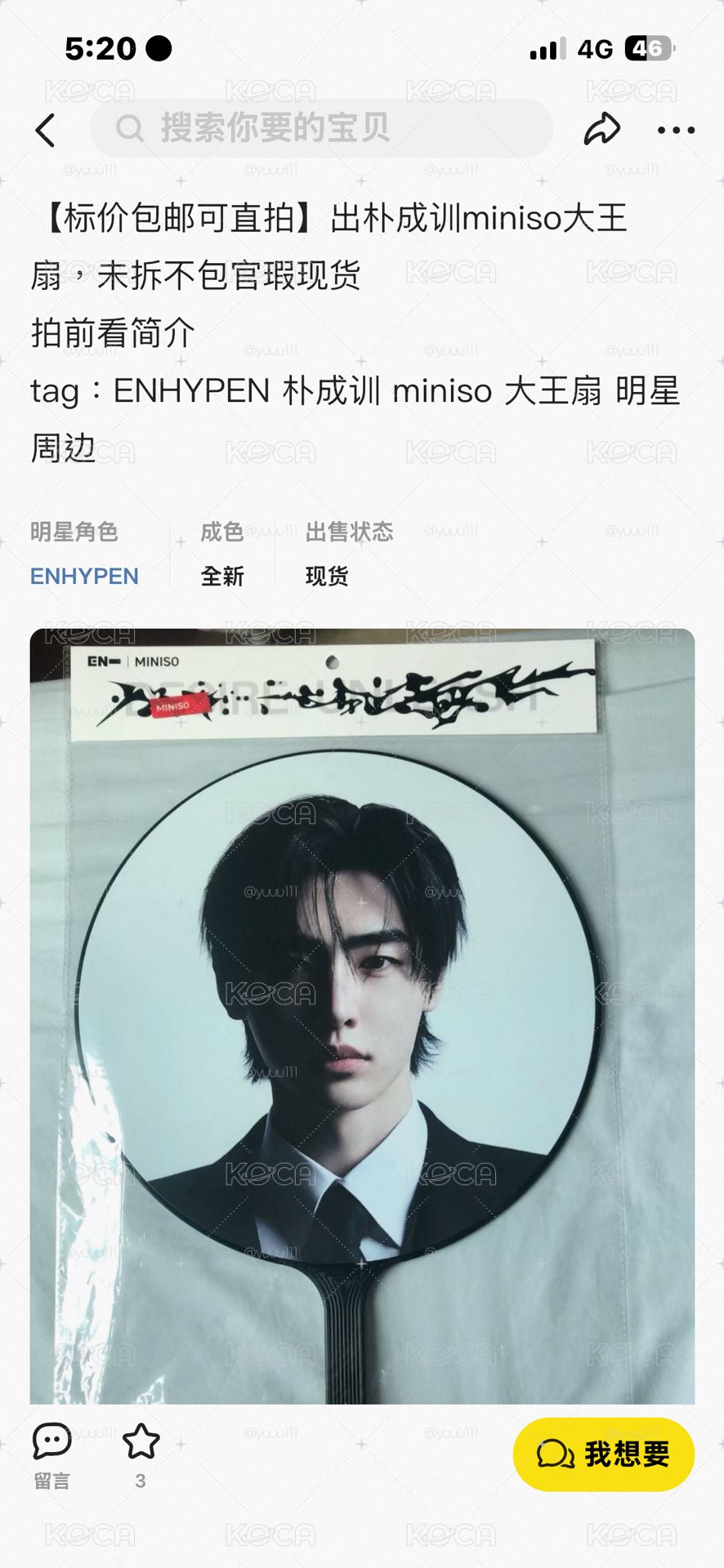Favorite this listing with the star

(x=141, y=1457)
